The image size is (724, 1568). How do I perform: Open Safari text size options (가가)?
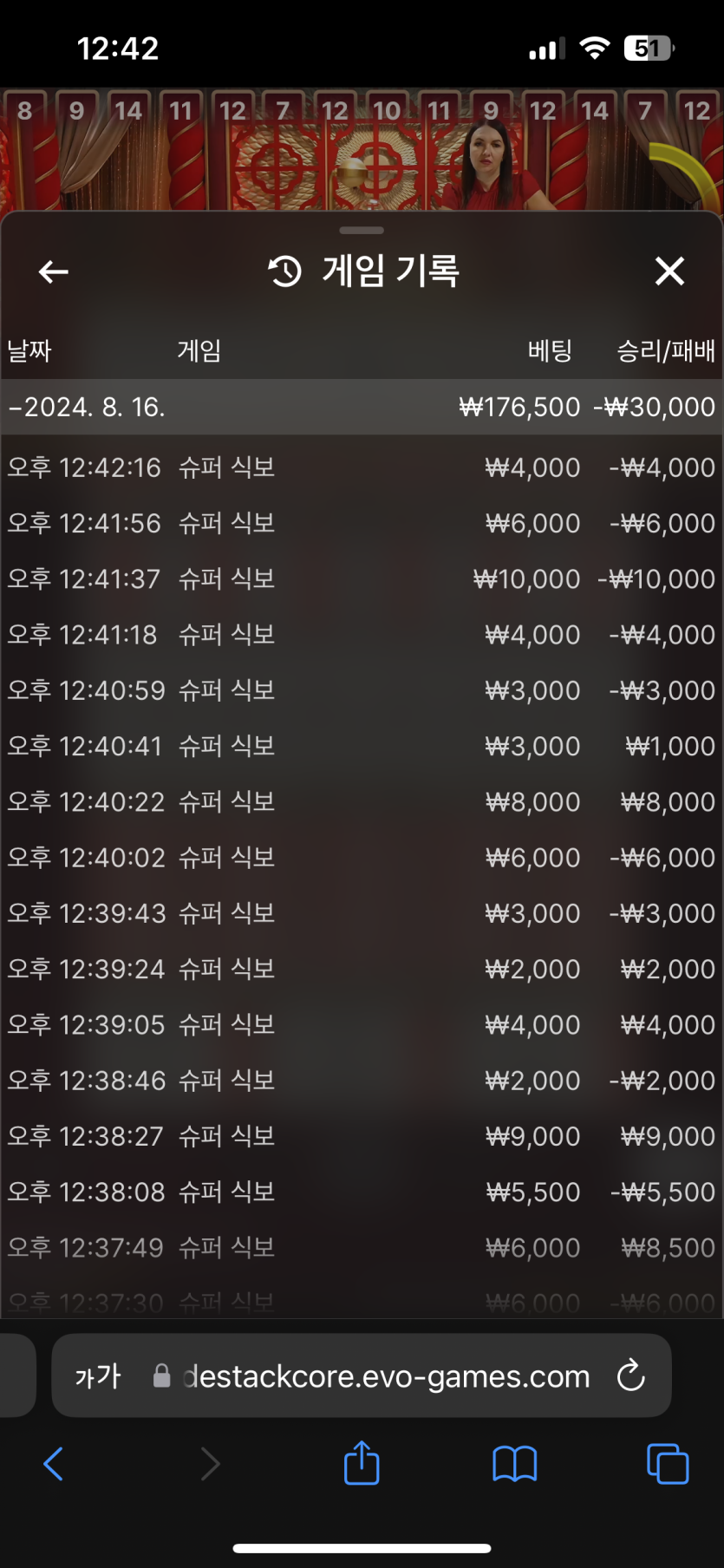pyautogui.click(x=98, y=1375)
